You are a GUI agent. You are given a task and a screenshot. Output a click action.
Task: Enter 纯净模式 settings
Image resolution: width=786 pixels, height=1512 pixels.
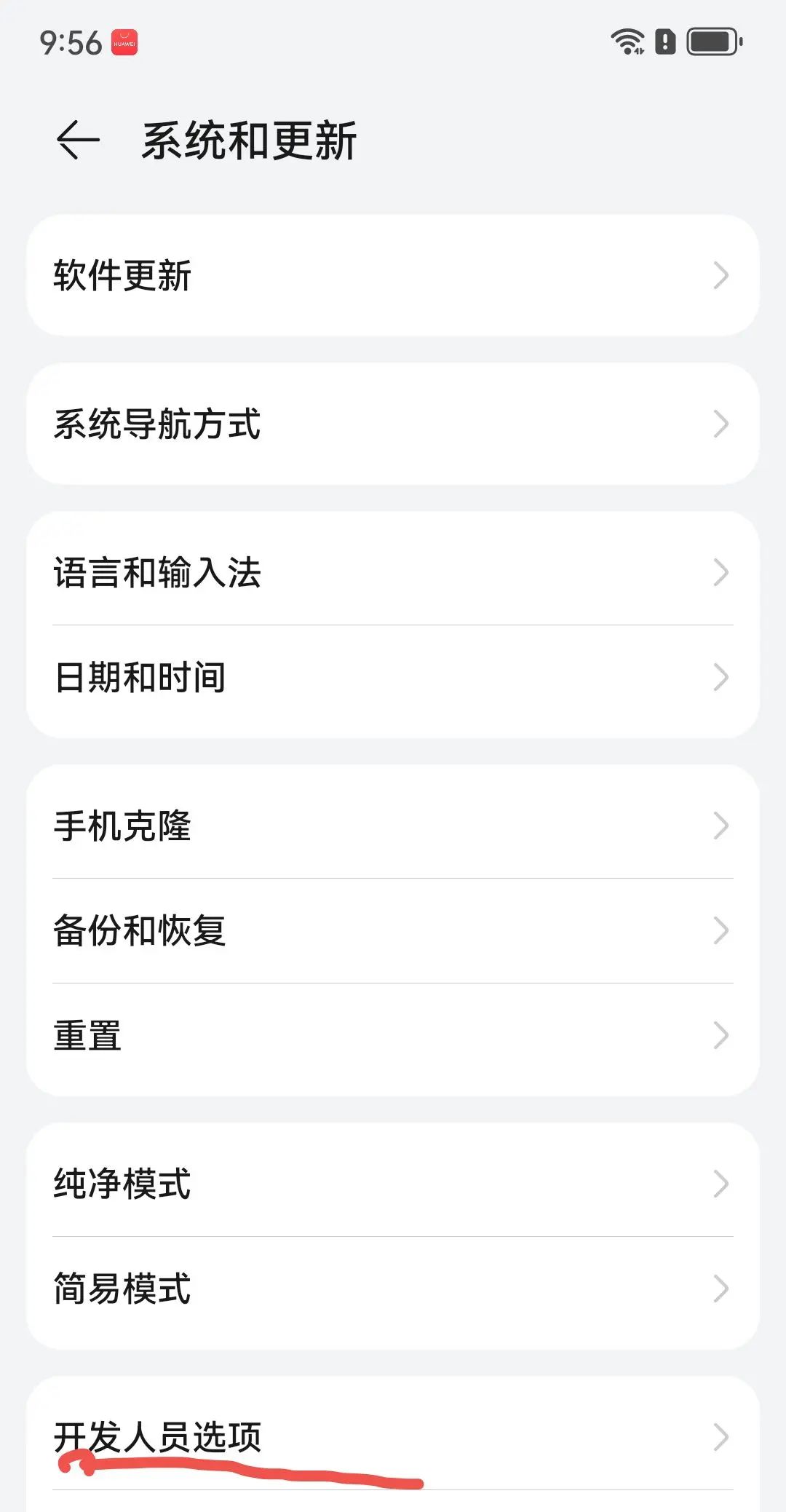(x=393, y=1184)
